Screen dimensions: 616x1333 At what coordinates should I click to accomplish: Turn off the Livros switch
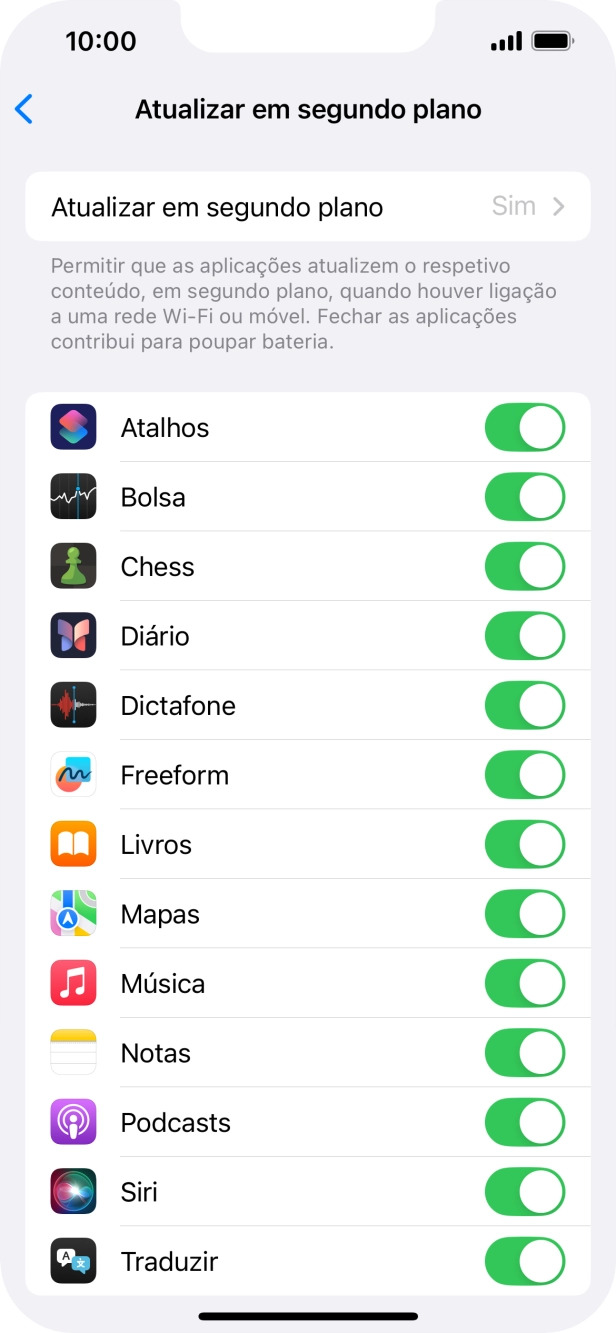coord(525,845)
